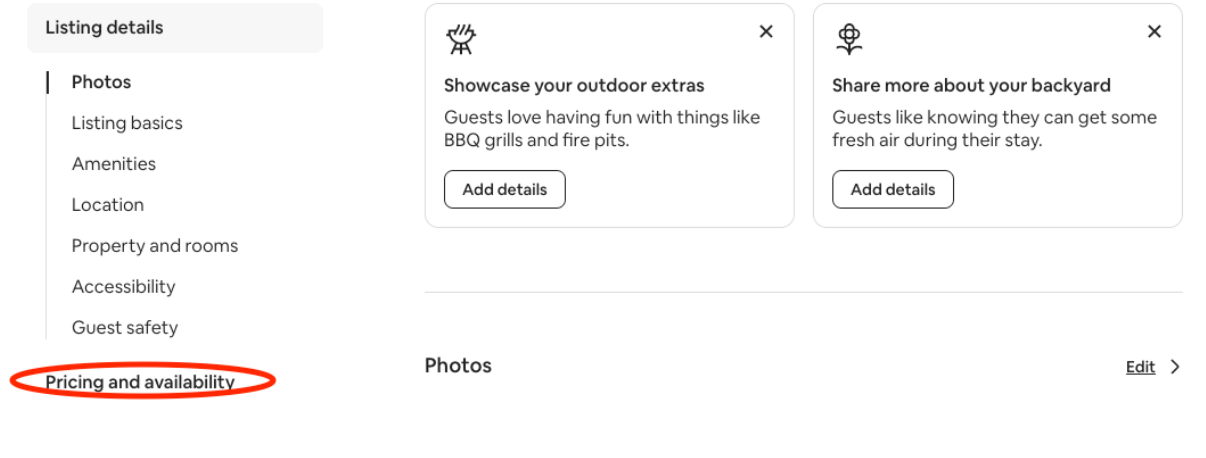
Task: Open Listing basics
Action: click(x=127, y=123)
